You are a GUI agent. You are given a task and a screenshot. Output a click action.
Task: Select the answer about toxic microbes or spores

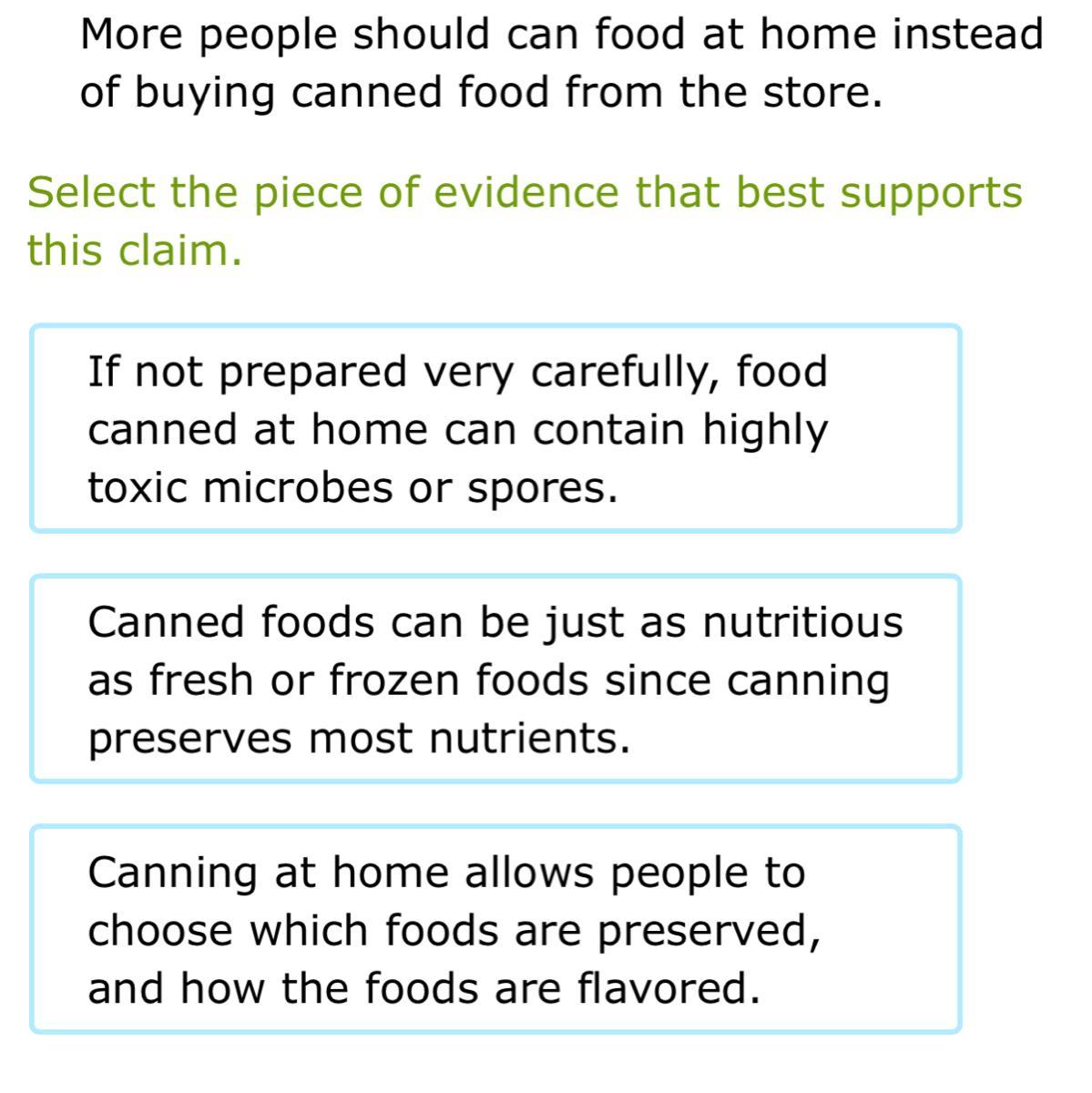pyautogui.click(x=495, y=428)
